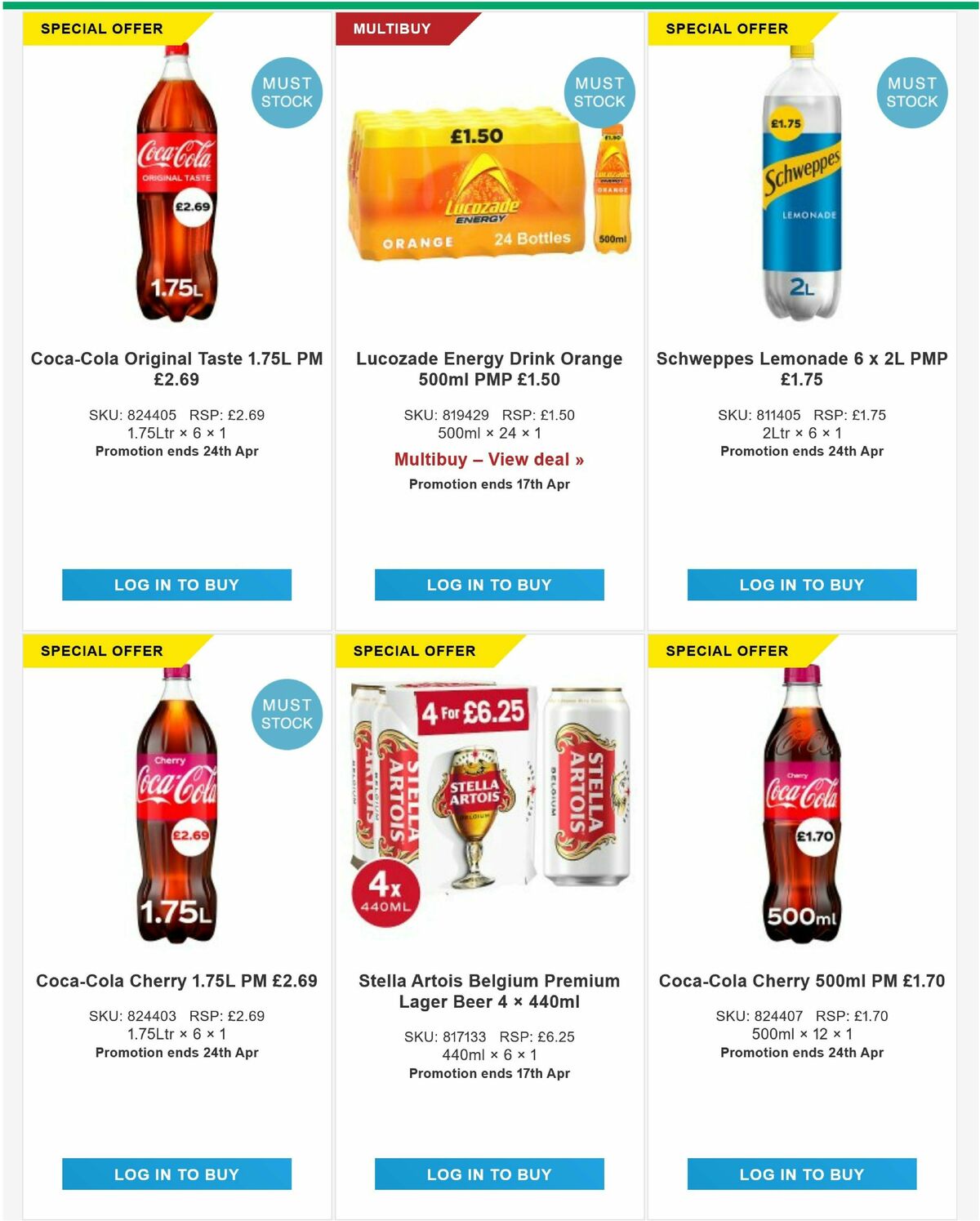Viewport: 980px width, 1221px height.
Task: Click LOG IN TO BUY for Coca-Cola Cherry 500ml
Action: [802, 1174]
